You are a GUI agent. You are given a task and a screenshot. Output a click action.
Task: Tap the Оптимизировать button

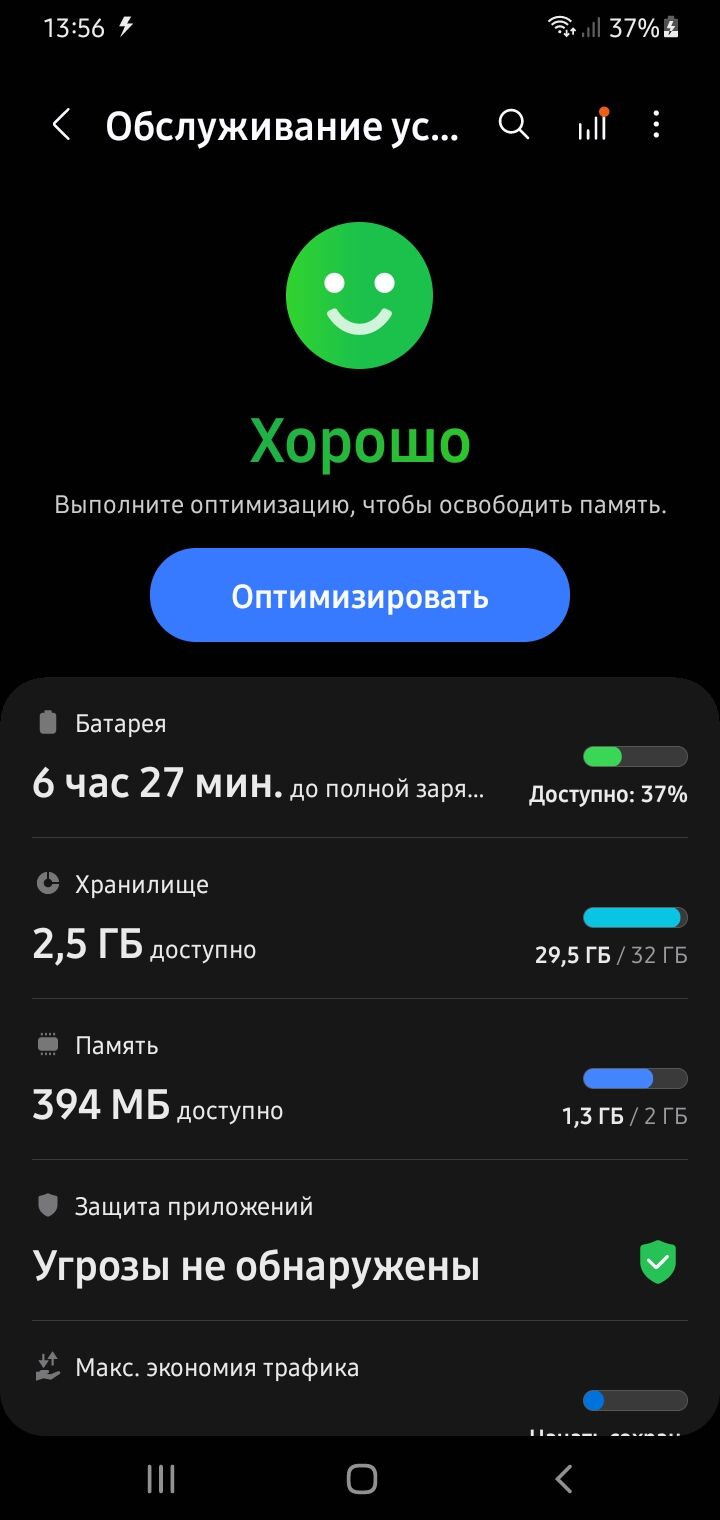pyautogui.click(x=360, y=596)
